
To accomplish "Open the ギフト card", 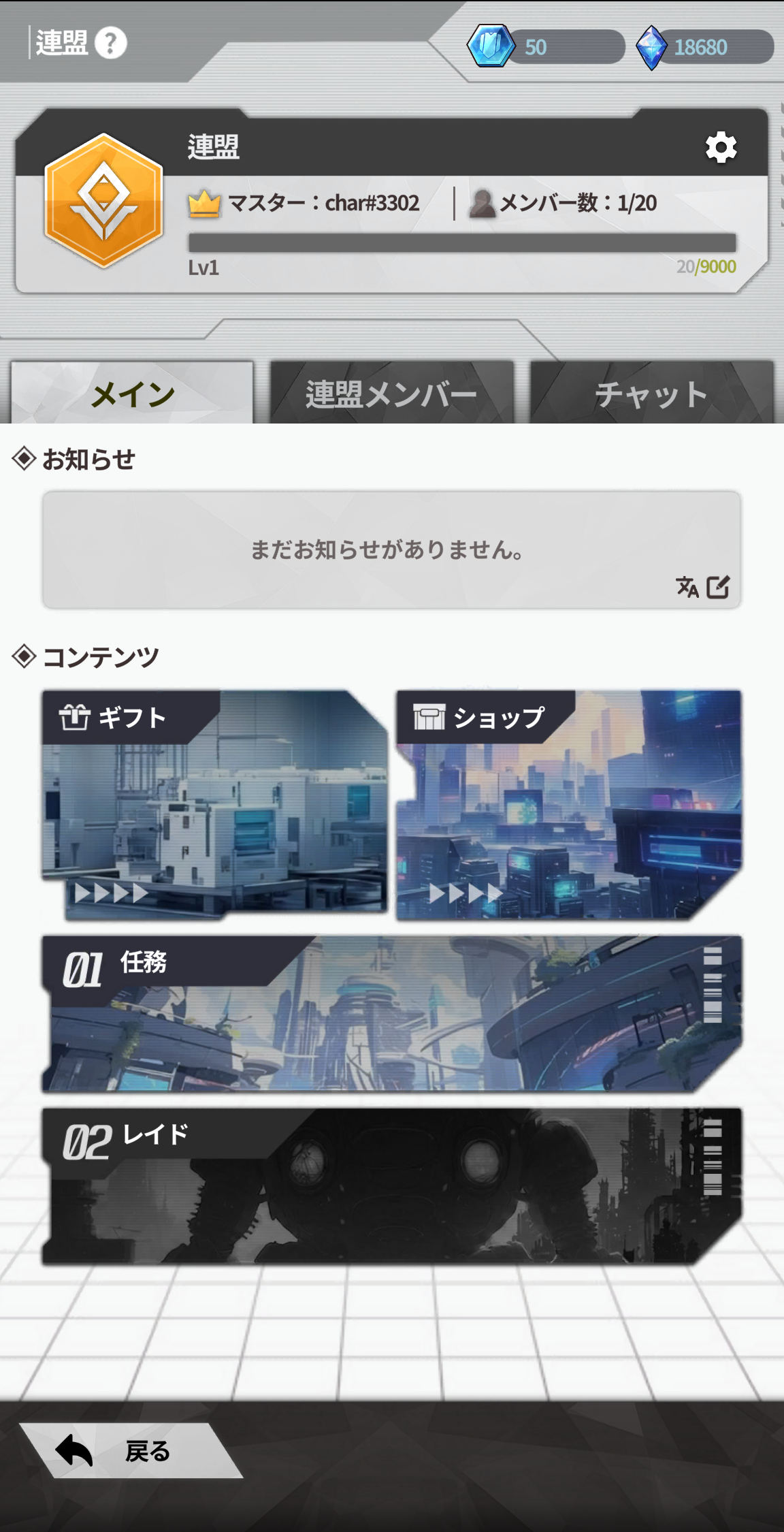I will pyautogui.click(x=214, y=805).
